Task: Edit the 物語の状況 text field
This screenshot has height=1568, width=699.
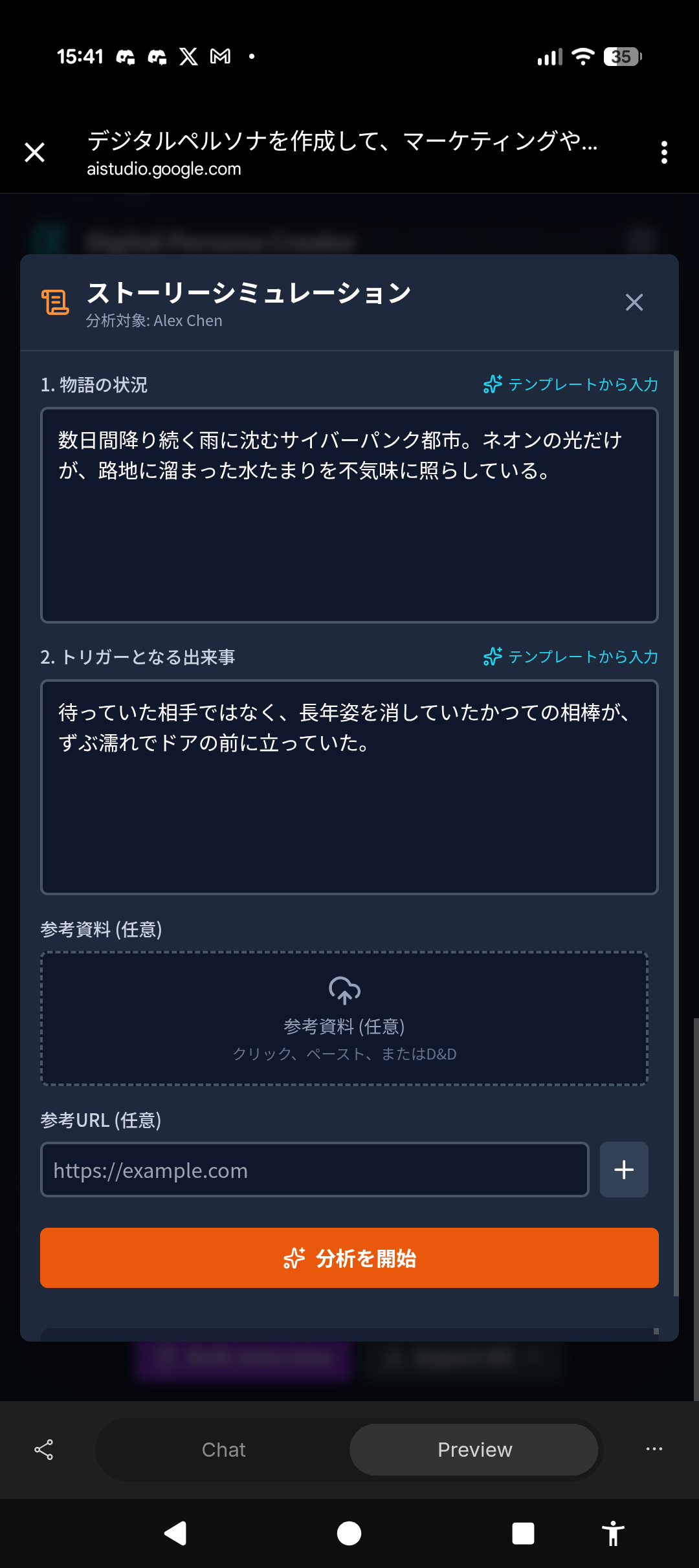Action: click(x=349, y=515)
